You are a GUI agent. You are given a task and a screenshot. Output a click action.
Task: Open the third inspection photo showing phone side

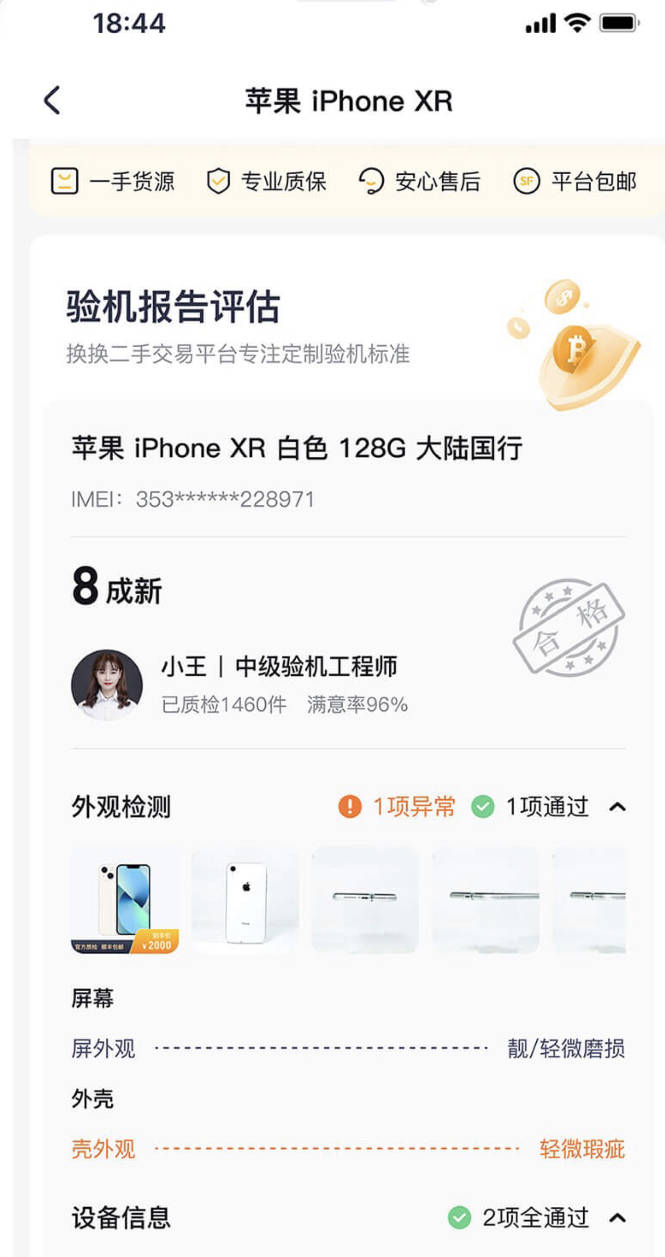(365, 901)
